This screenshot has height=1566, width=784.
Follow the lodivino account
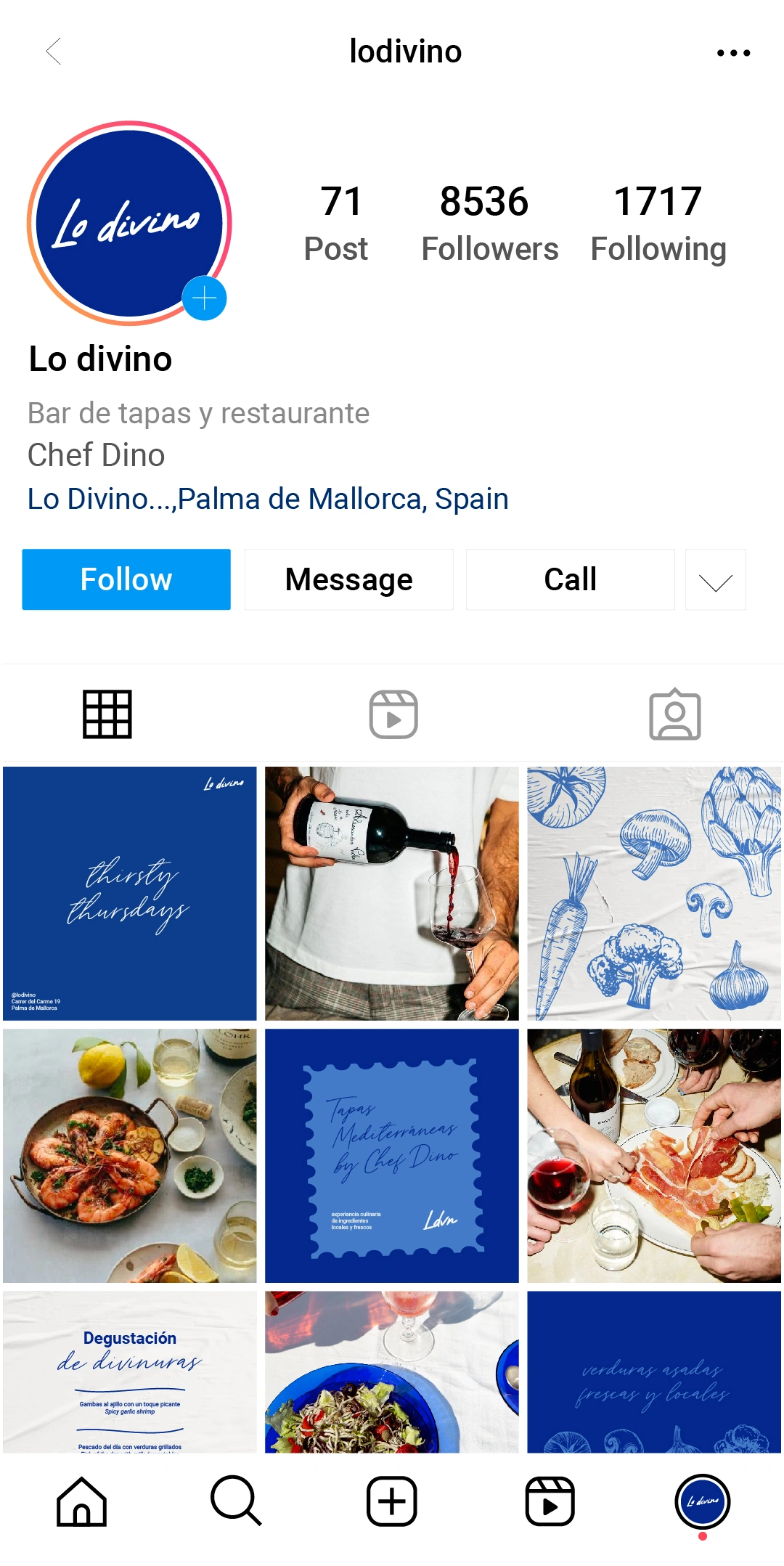pyautogui.click(x=126, y=579)
